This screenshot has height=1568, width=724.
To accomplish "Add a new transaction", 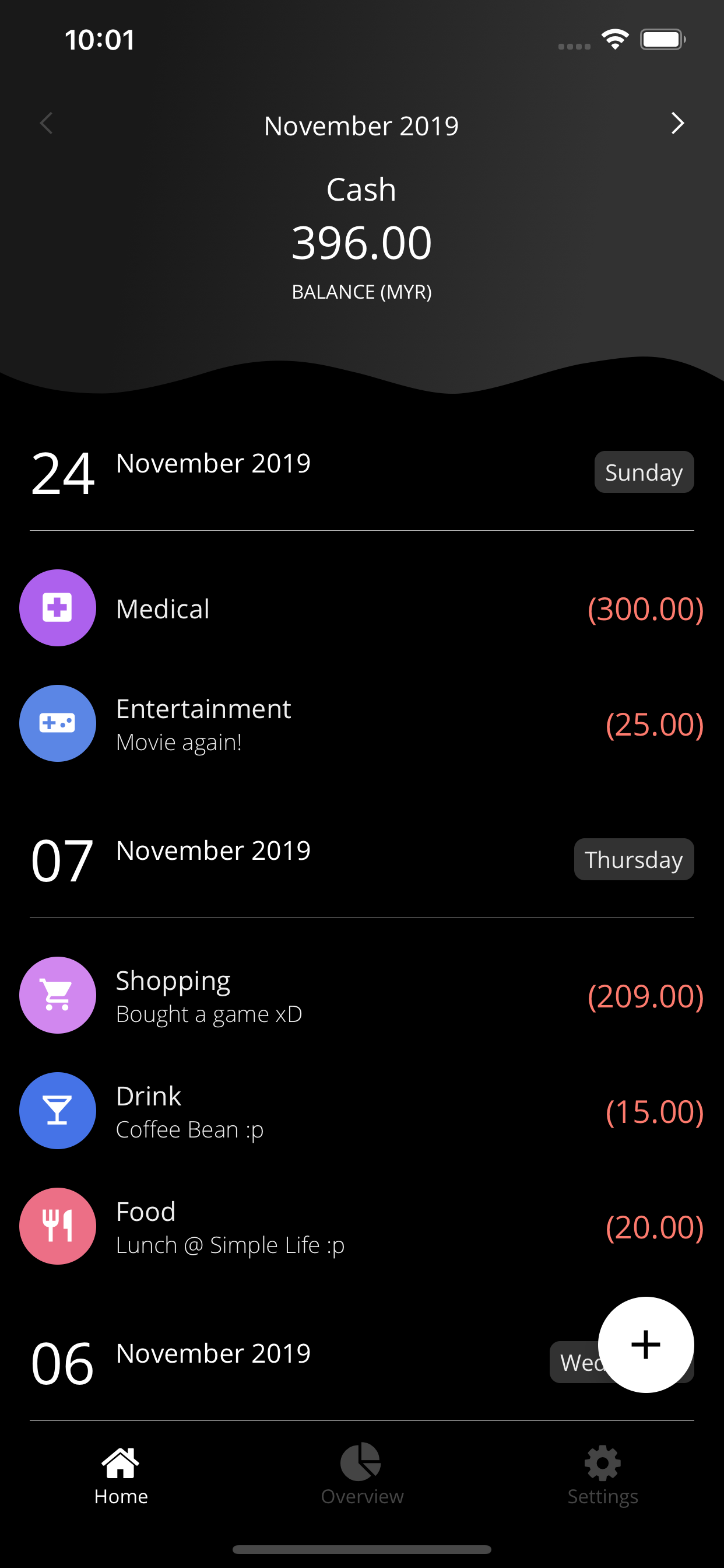I will (x=645, y=1344).
